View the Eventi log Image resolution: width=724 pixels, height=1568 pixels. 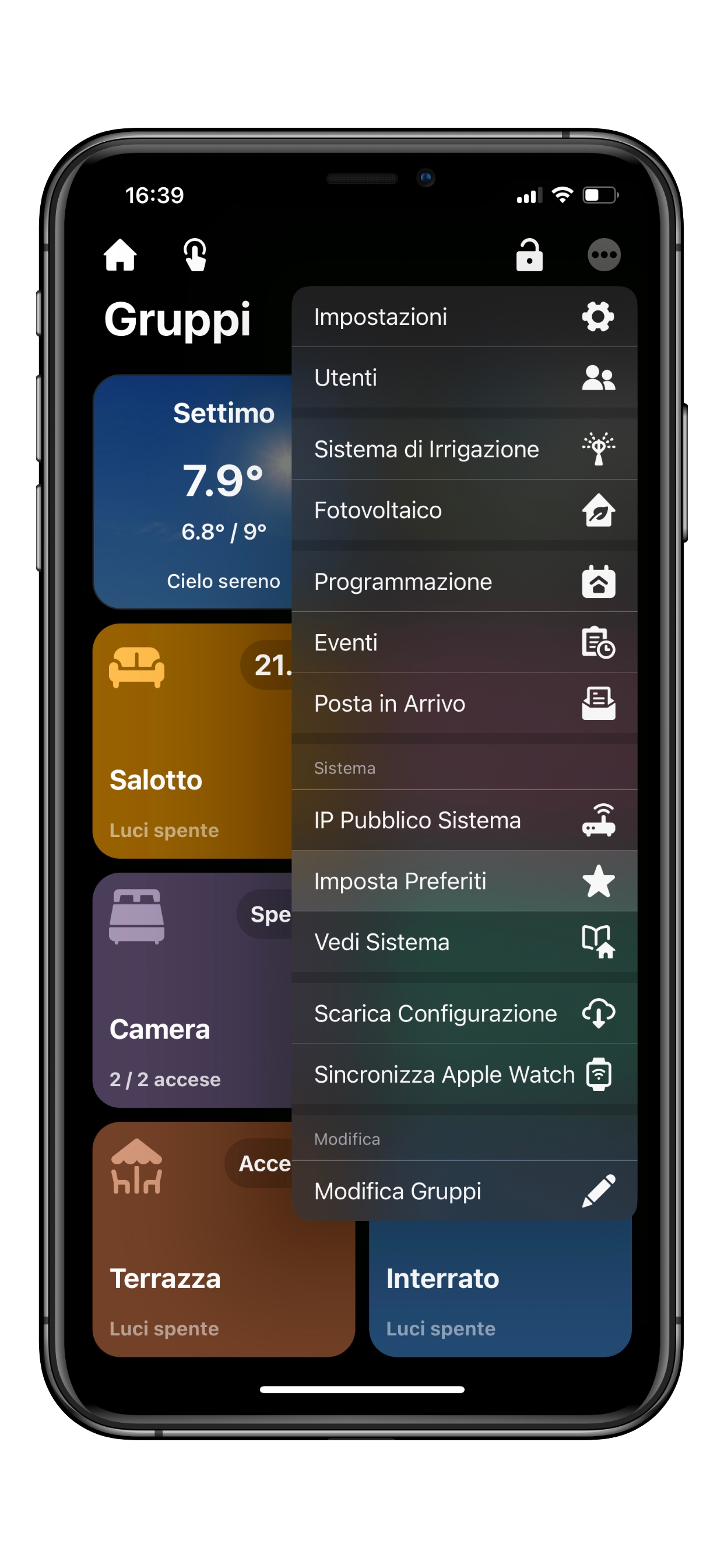(463, 643)
